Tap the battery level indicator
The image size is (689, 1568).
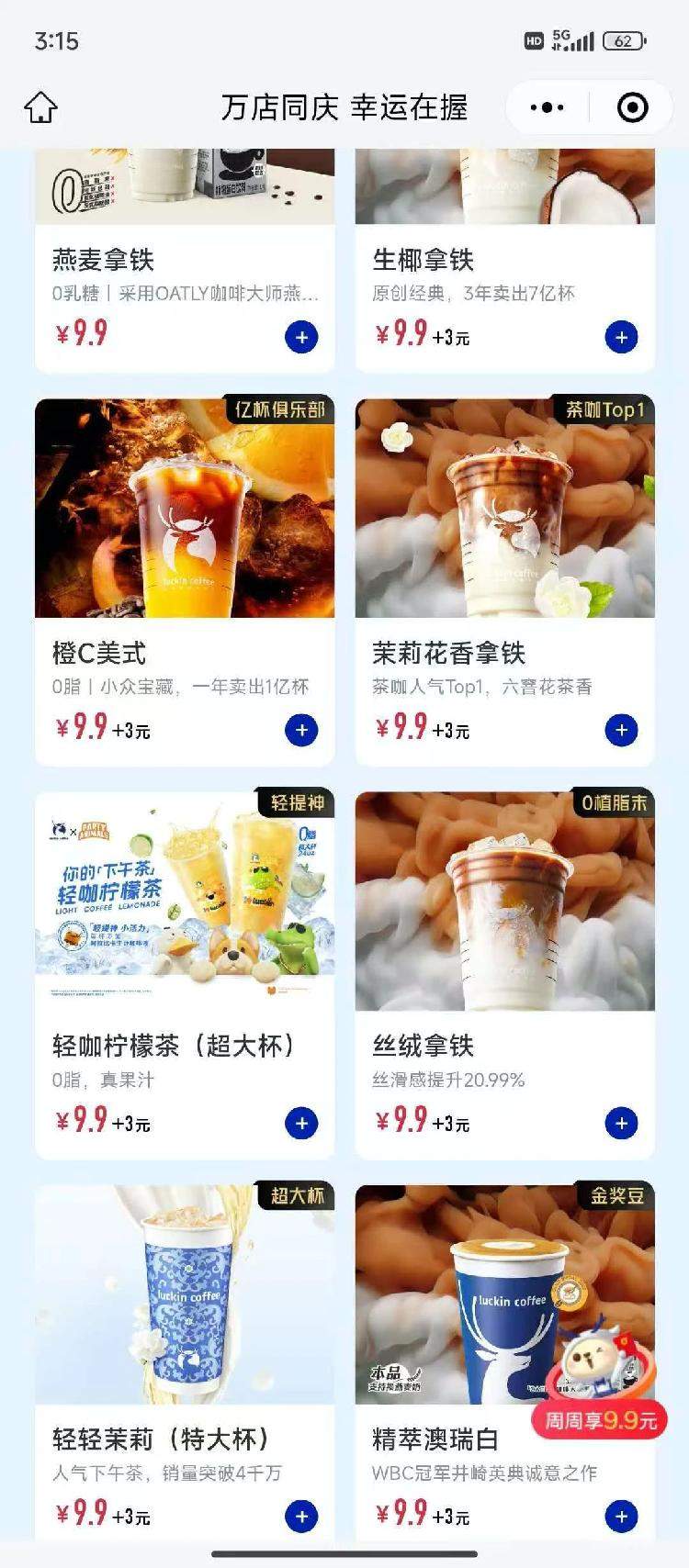(622, 40)
